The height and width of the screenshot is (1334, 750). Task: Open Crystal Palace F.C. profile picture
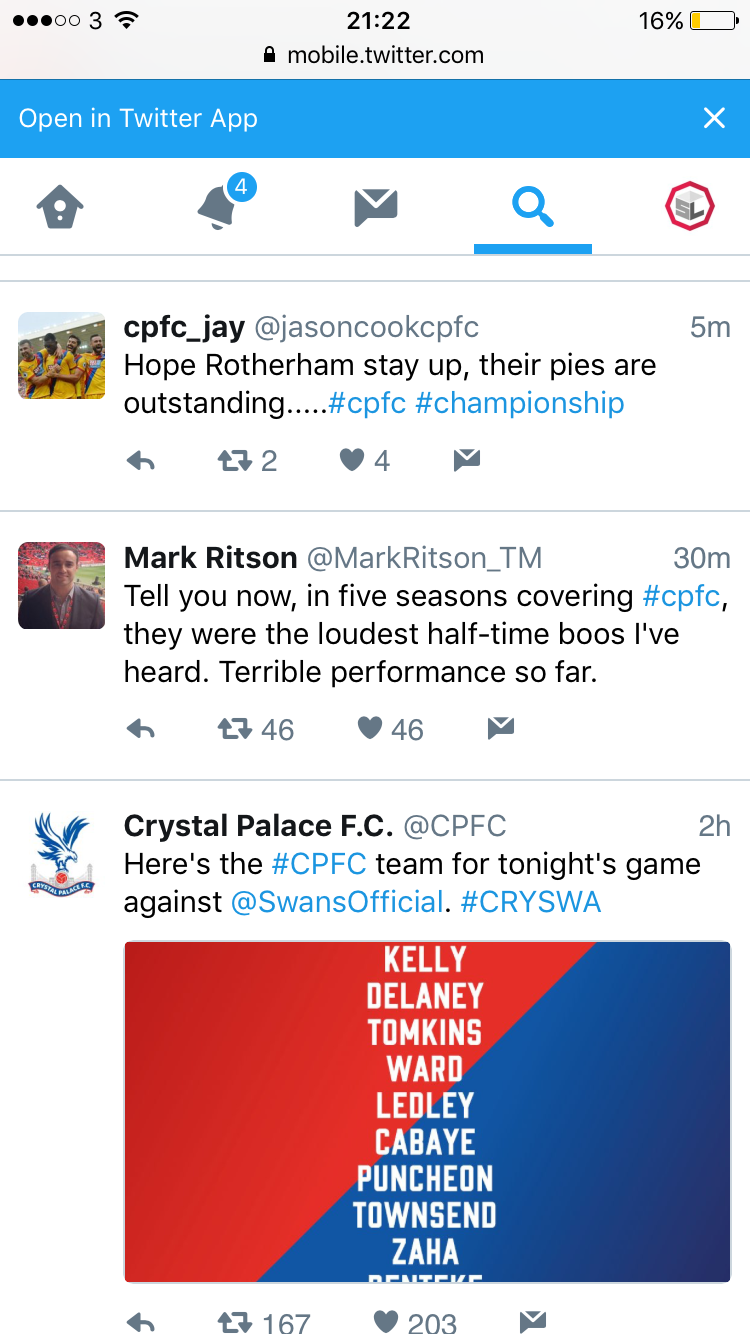pyautogui.click(x=62, y=853)
